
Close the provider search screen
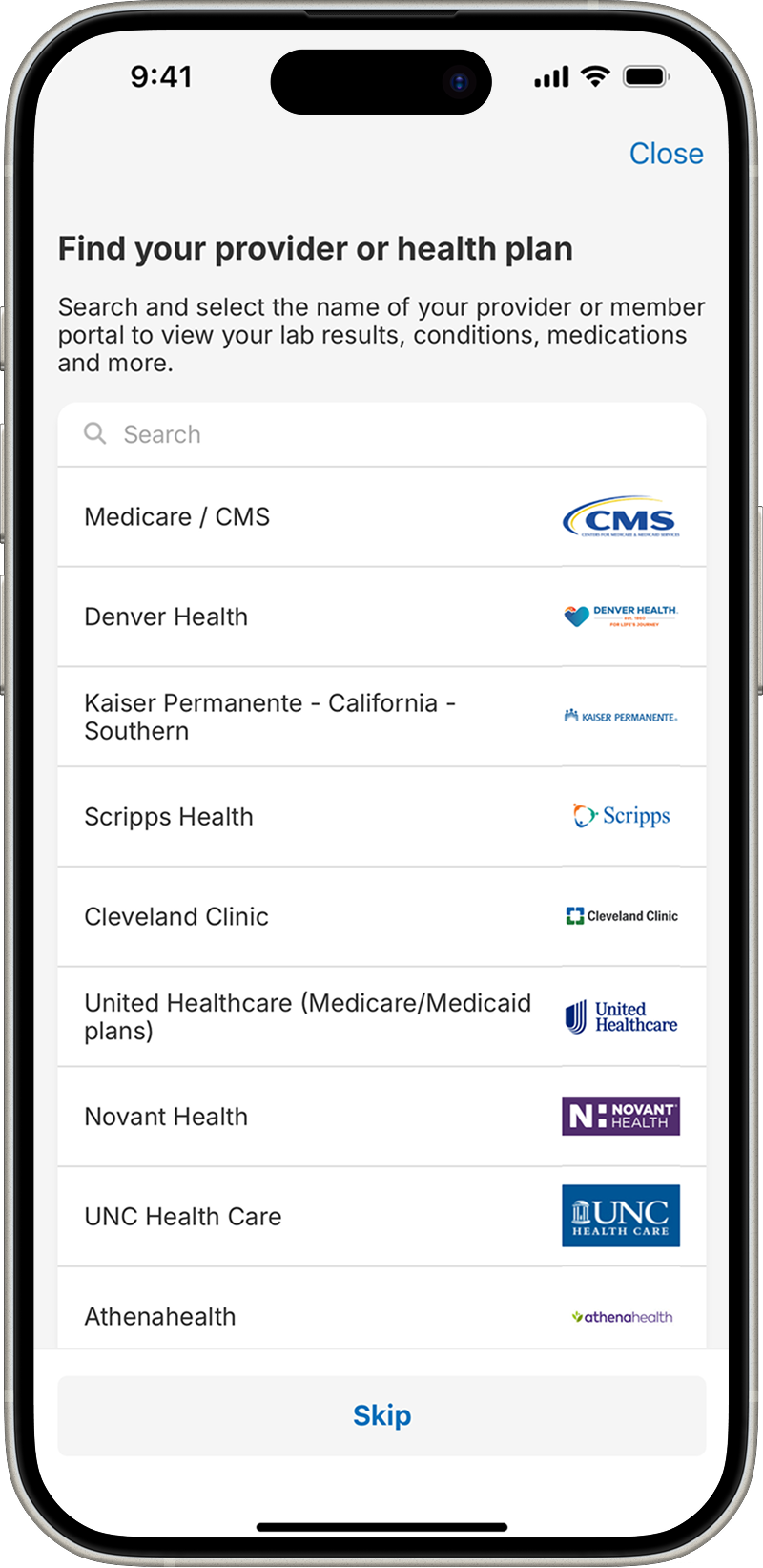pyautogui.click(x=666, y=154)
